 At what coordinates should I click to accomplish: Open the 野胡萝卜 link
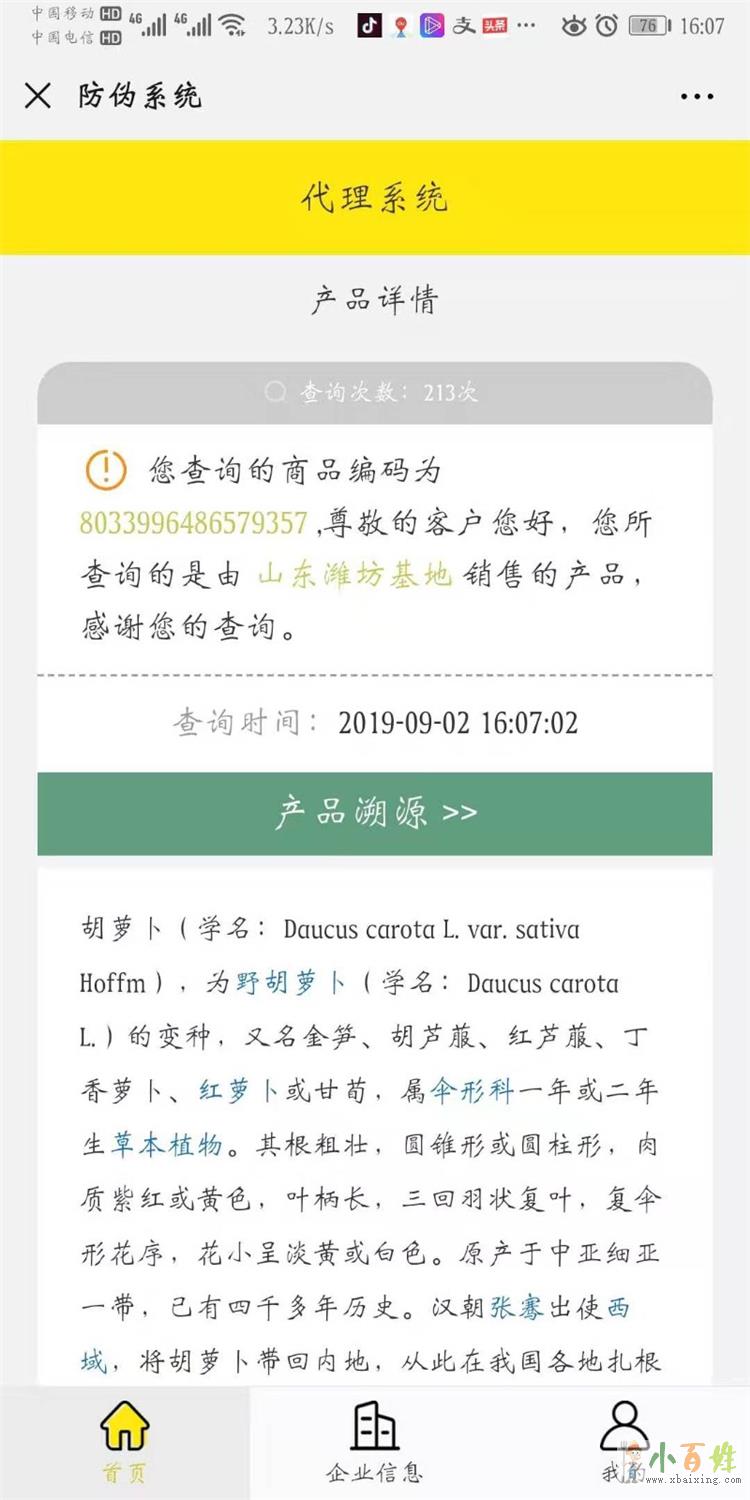point(291,983)
